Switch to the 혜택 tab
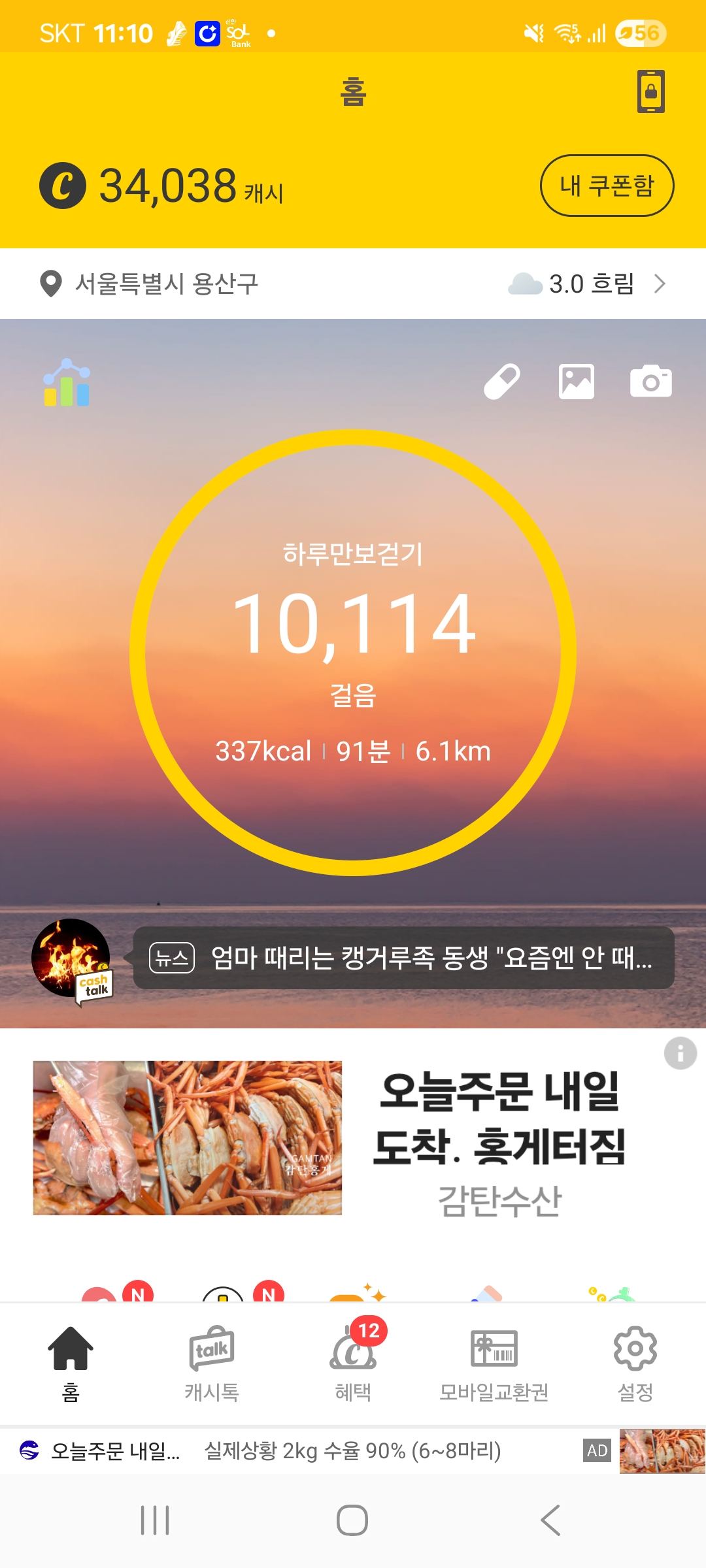The width and height of the screenshot is (706, 1568). pyautogui.click(x=353, y=1364)
